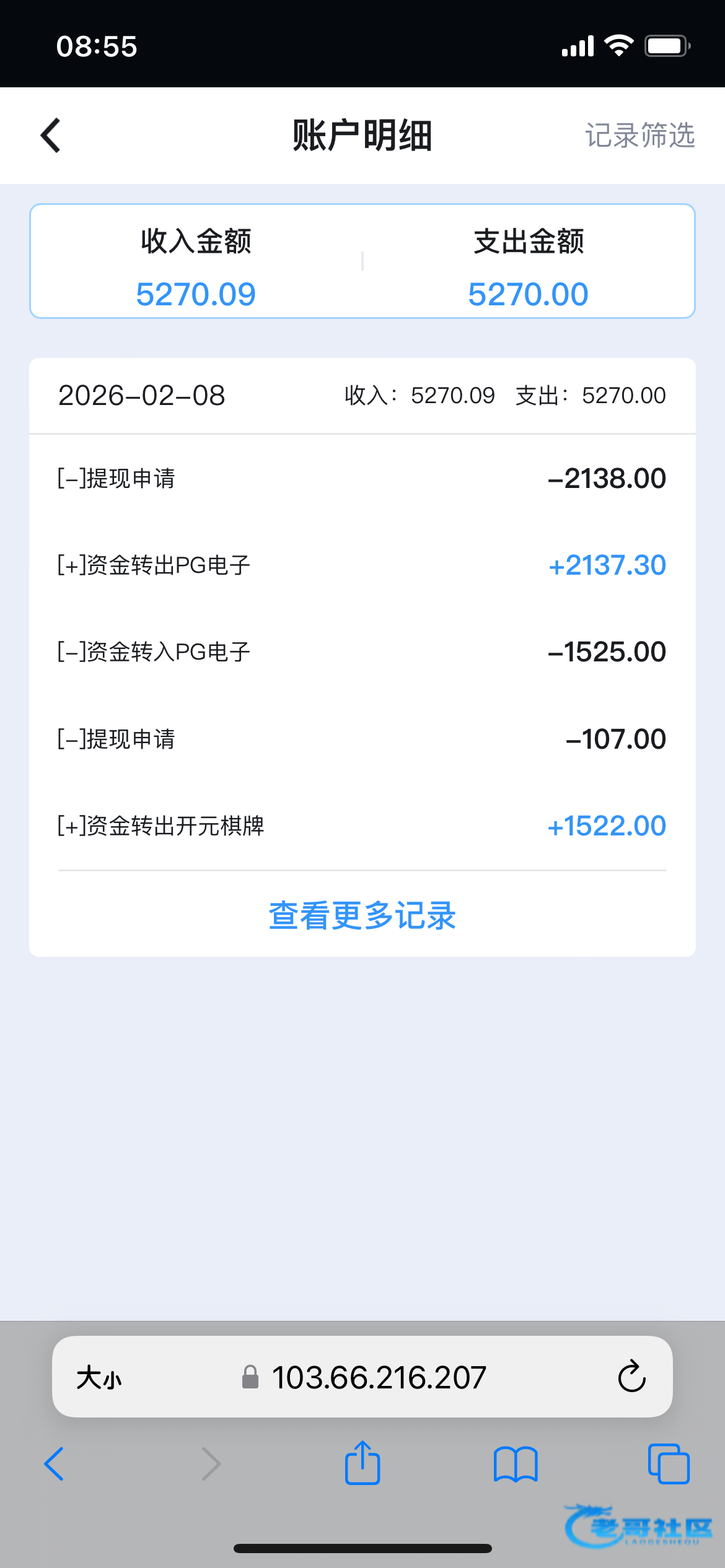Tap the address bar 103.66.216.207

coord(378,1378)
